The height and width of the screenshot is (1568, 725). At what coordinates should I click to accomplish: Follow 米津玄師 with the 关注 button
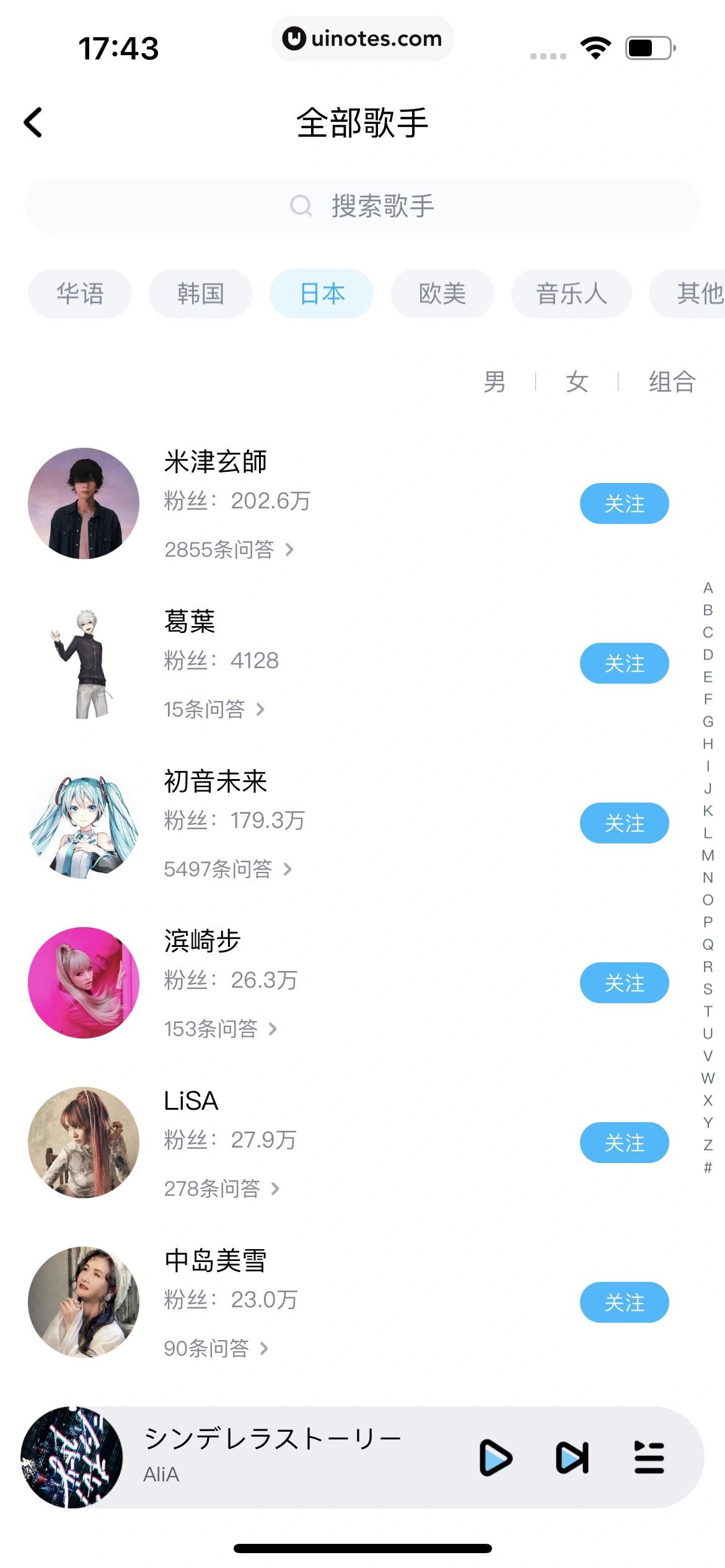tap(624, 503)
